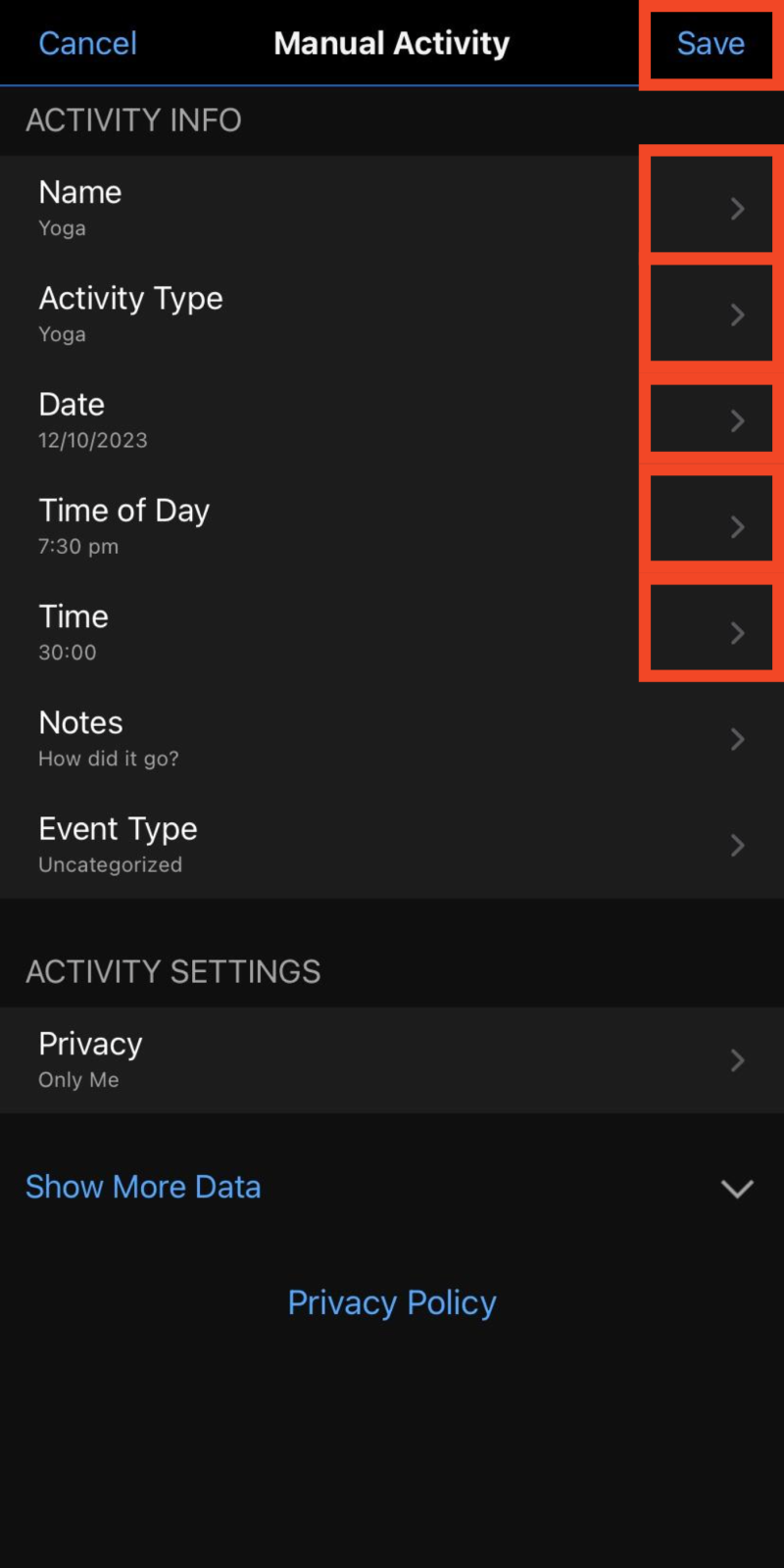Edit the activity Name

point(392,208)
